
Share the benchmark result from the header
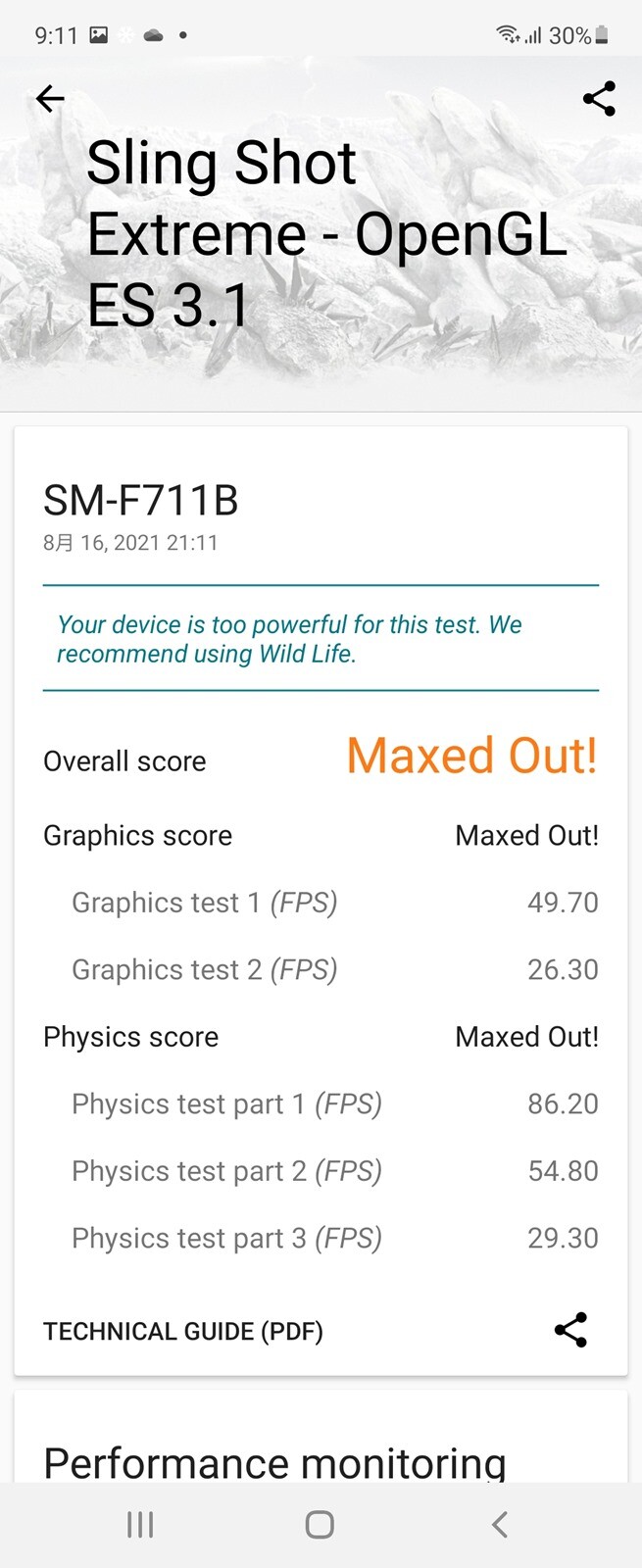(599, 98)
